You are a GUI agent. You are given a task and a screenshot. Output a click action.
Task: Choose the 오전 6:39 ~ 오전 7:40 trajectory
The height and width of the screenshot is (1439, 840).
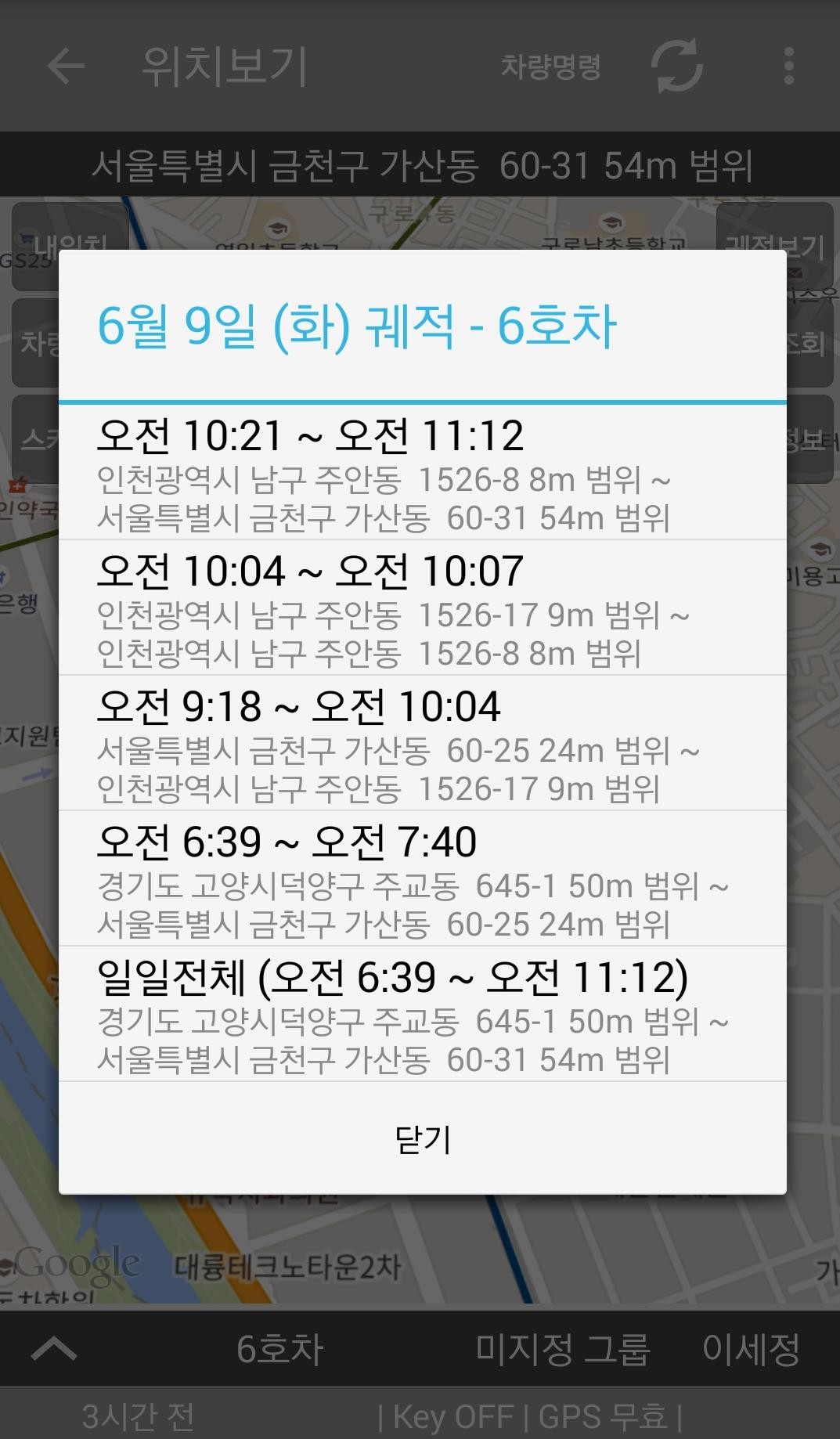423,878
